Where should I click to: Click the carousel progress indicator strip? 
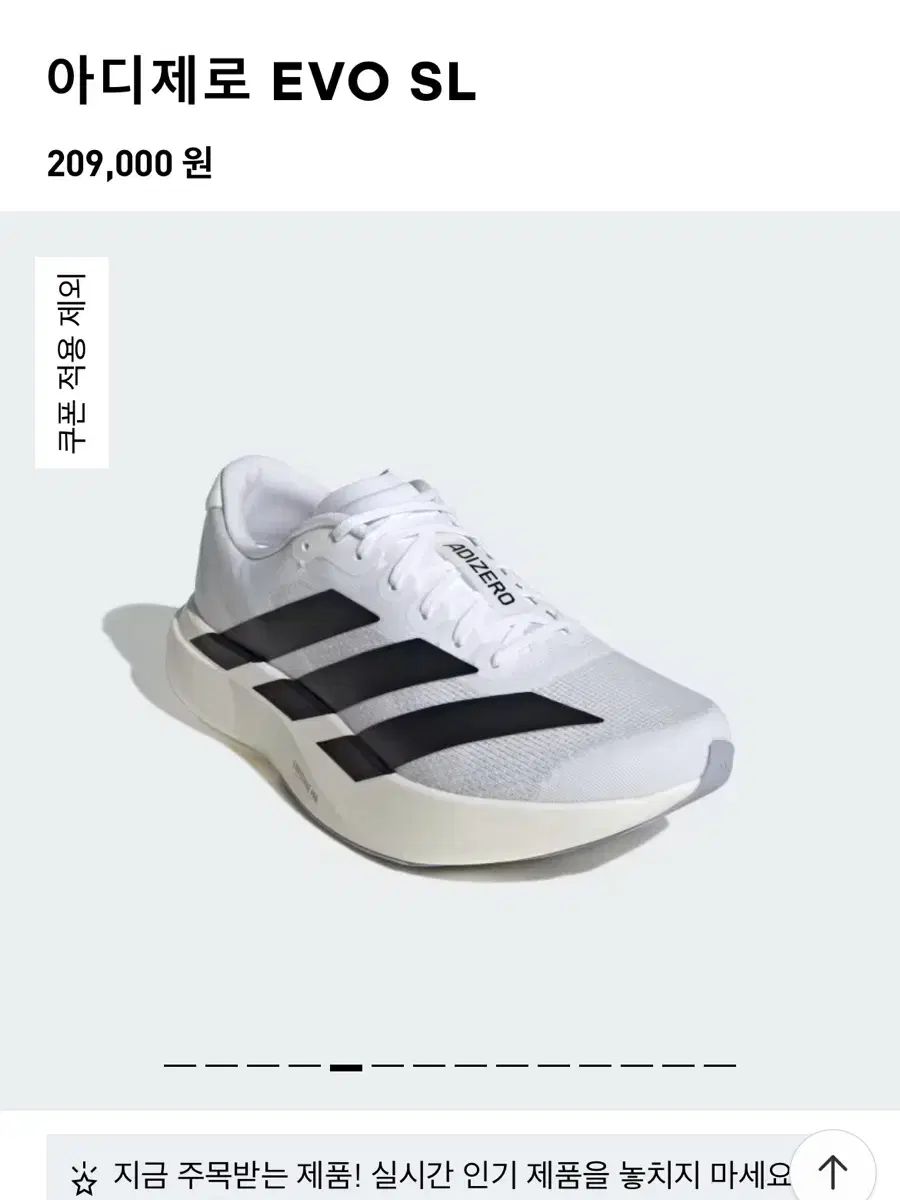[x=450, y=1067]
